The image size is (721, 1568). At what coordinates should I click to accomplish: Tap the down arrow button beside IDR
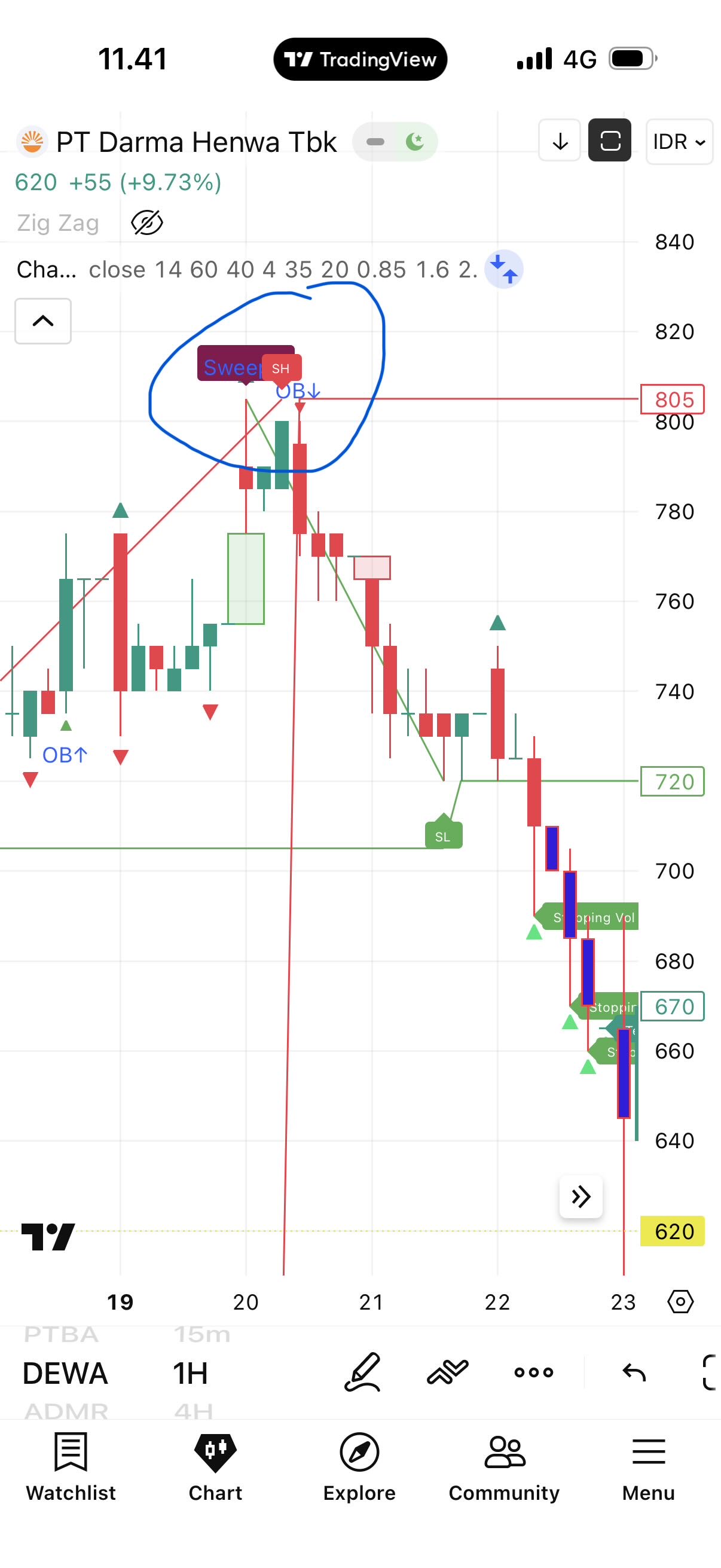pyautogui.click(x=560, y=141)
